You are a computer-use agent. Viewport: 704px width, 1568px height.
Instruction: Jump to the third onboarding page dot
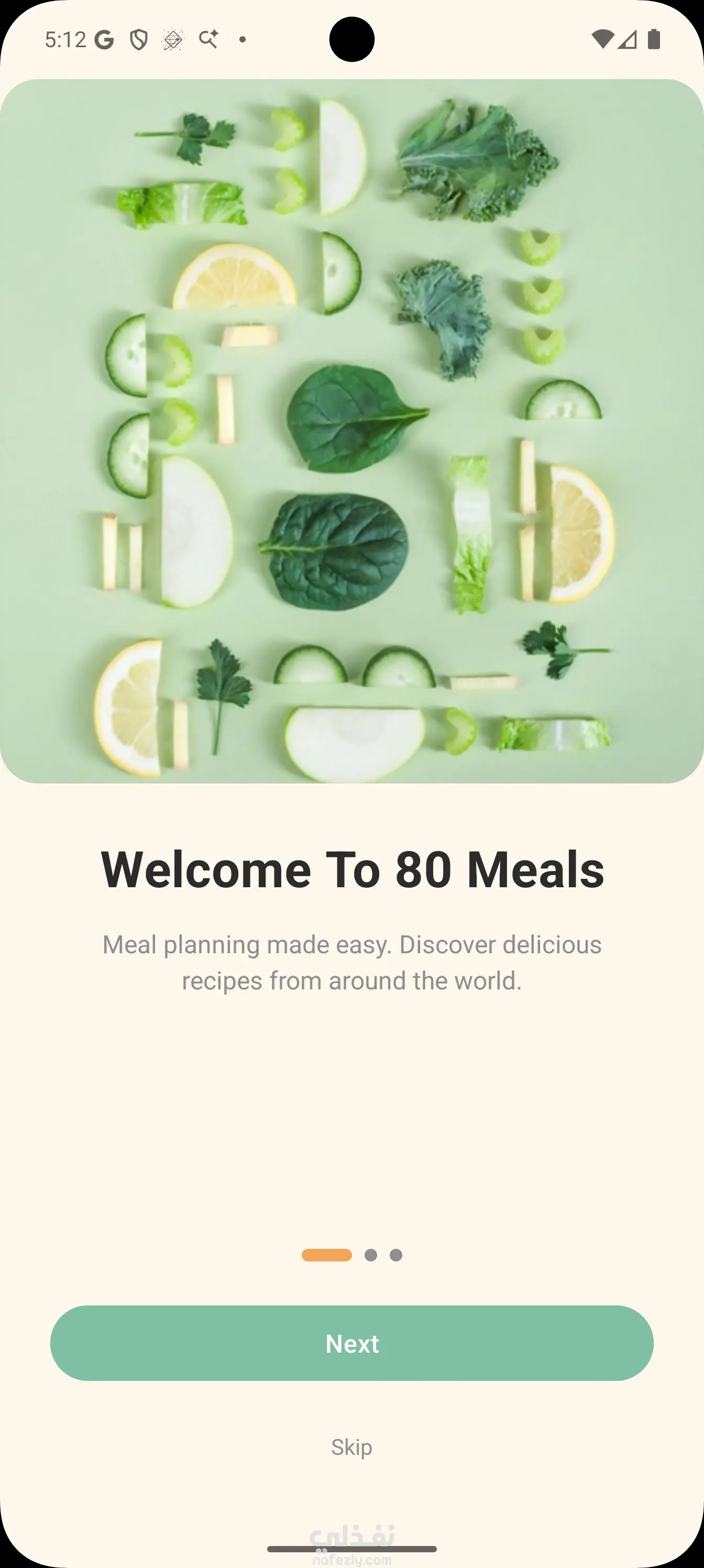396,1255
